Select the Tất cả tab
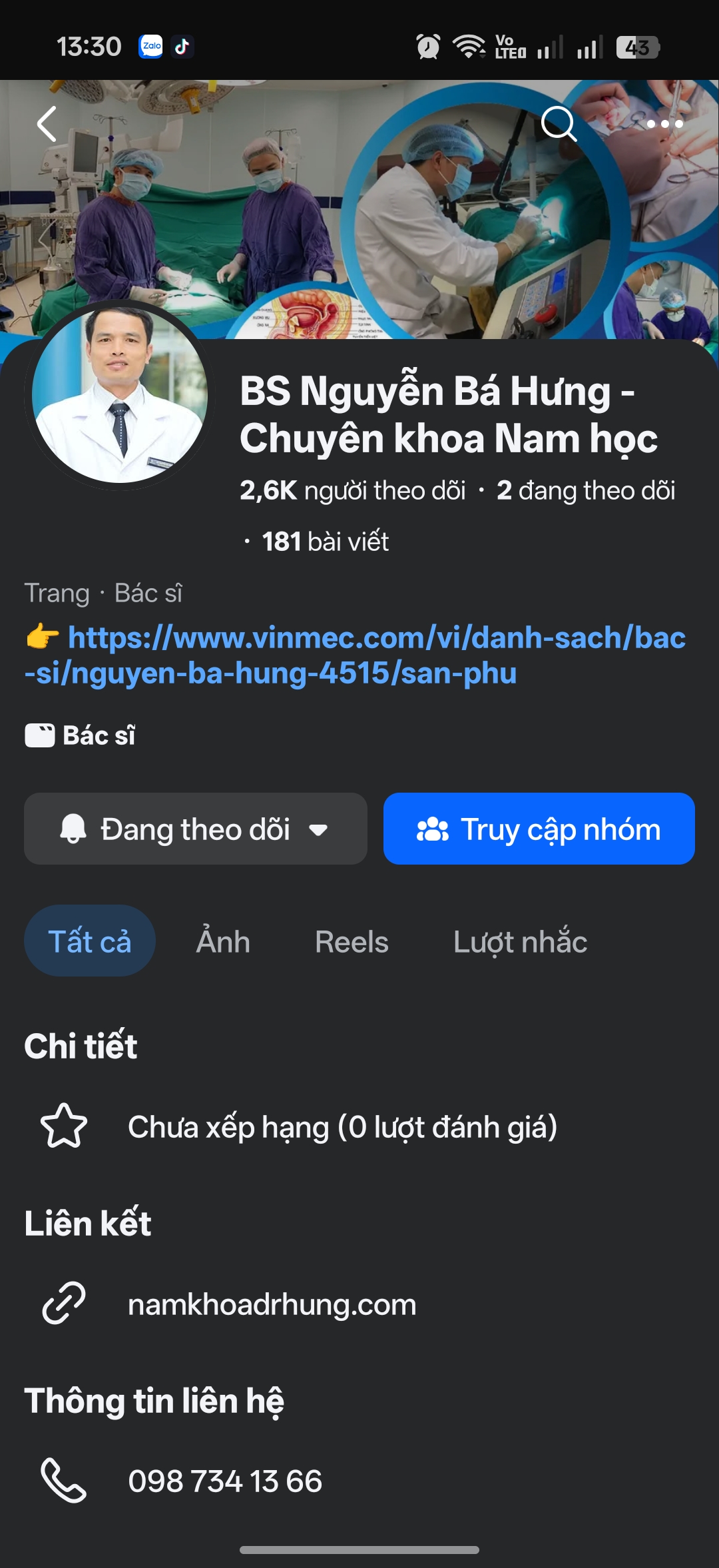 [x=90, y=941]
